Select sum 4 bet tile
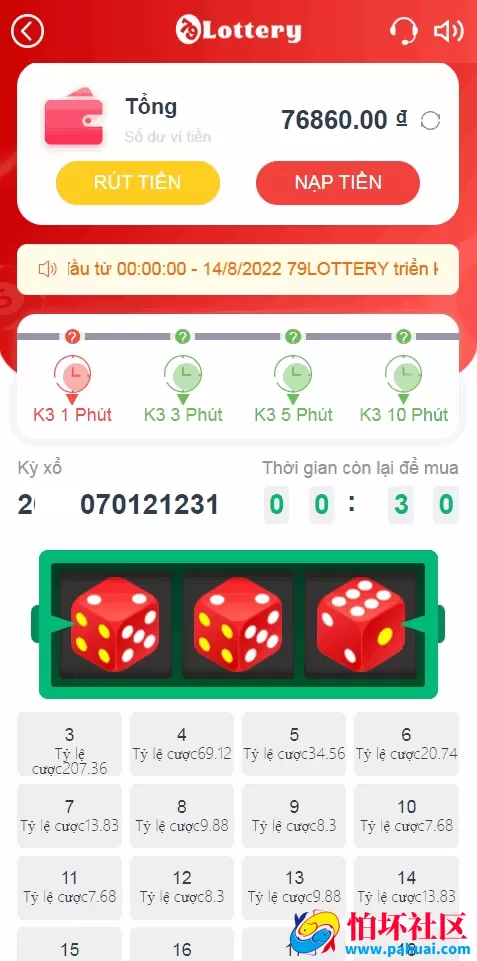 (x=181, y=744)
